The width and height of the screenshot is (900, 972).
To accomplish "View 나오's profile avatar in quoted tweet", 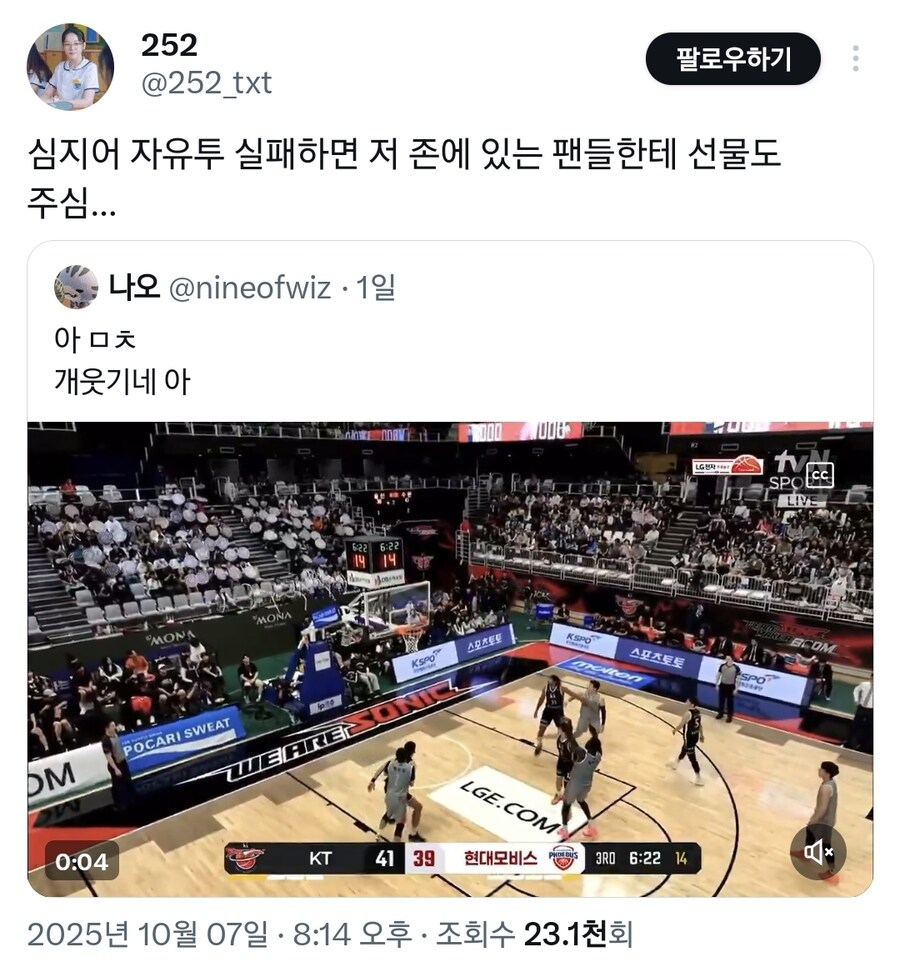I will coord(76,287).
